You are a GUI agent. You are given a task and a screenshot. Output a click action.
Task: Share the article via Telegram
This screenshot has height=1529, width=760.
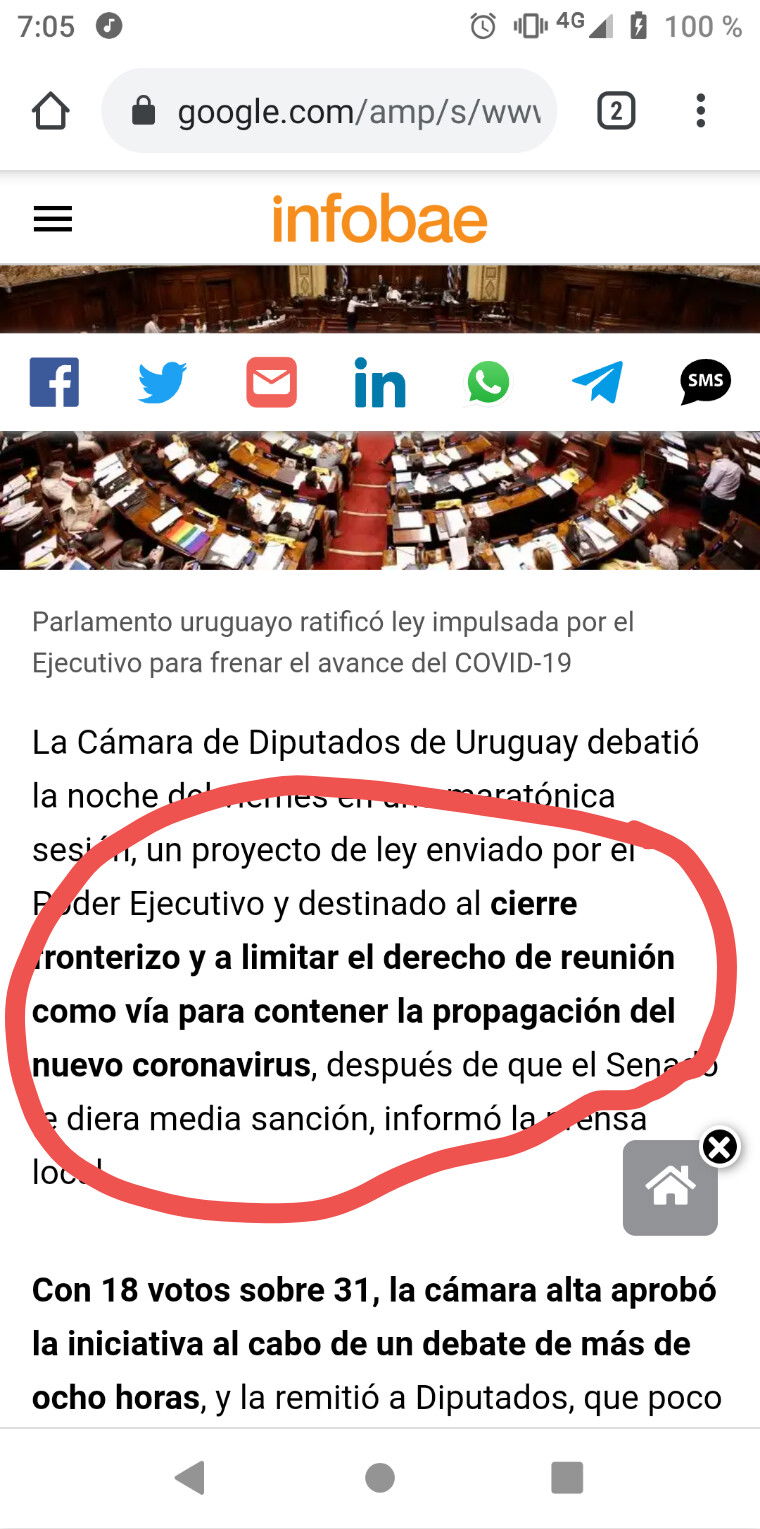point(597,382)
